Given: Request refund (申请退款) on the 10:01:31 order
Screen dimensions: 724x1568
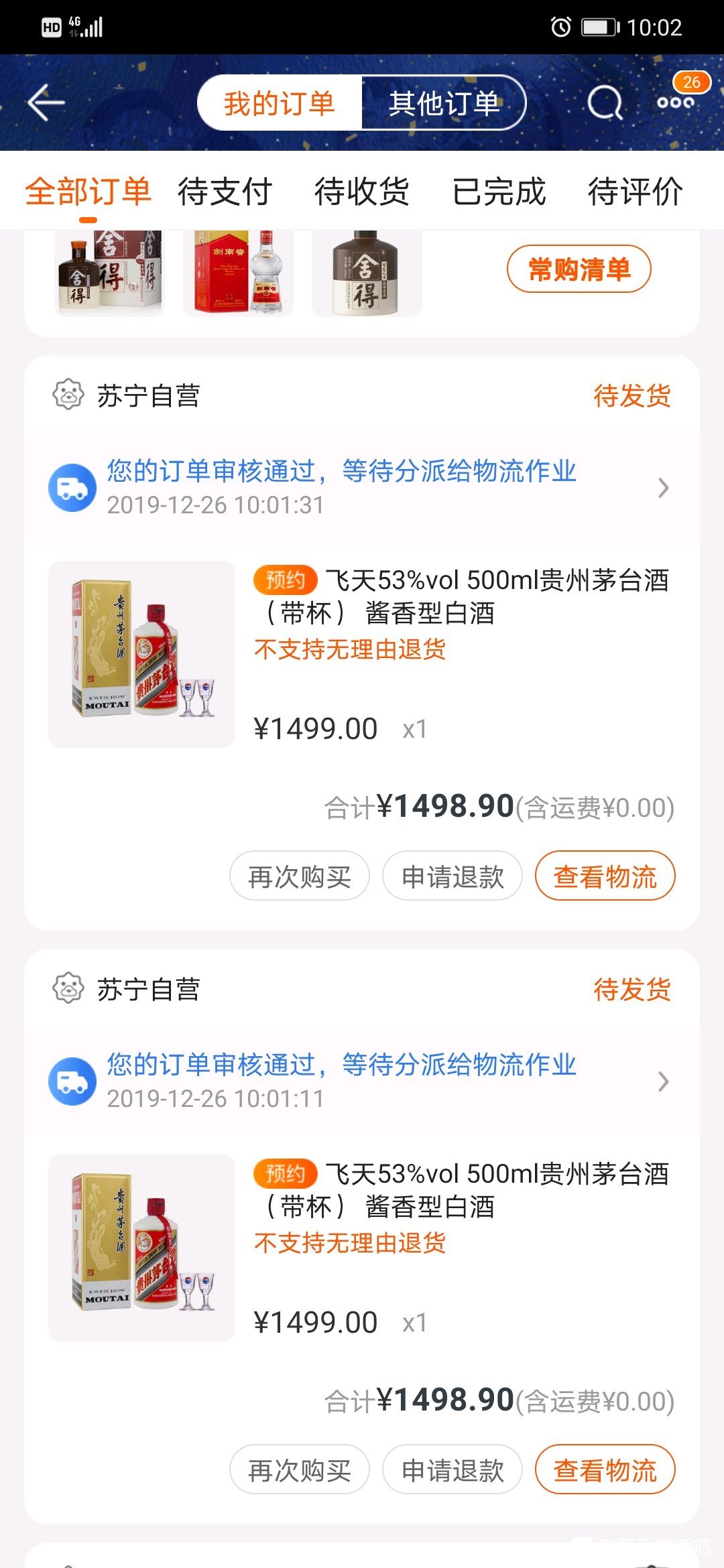Looking at the screenshot, I should pos(452,876).
